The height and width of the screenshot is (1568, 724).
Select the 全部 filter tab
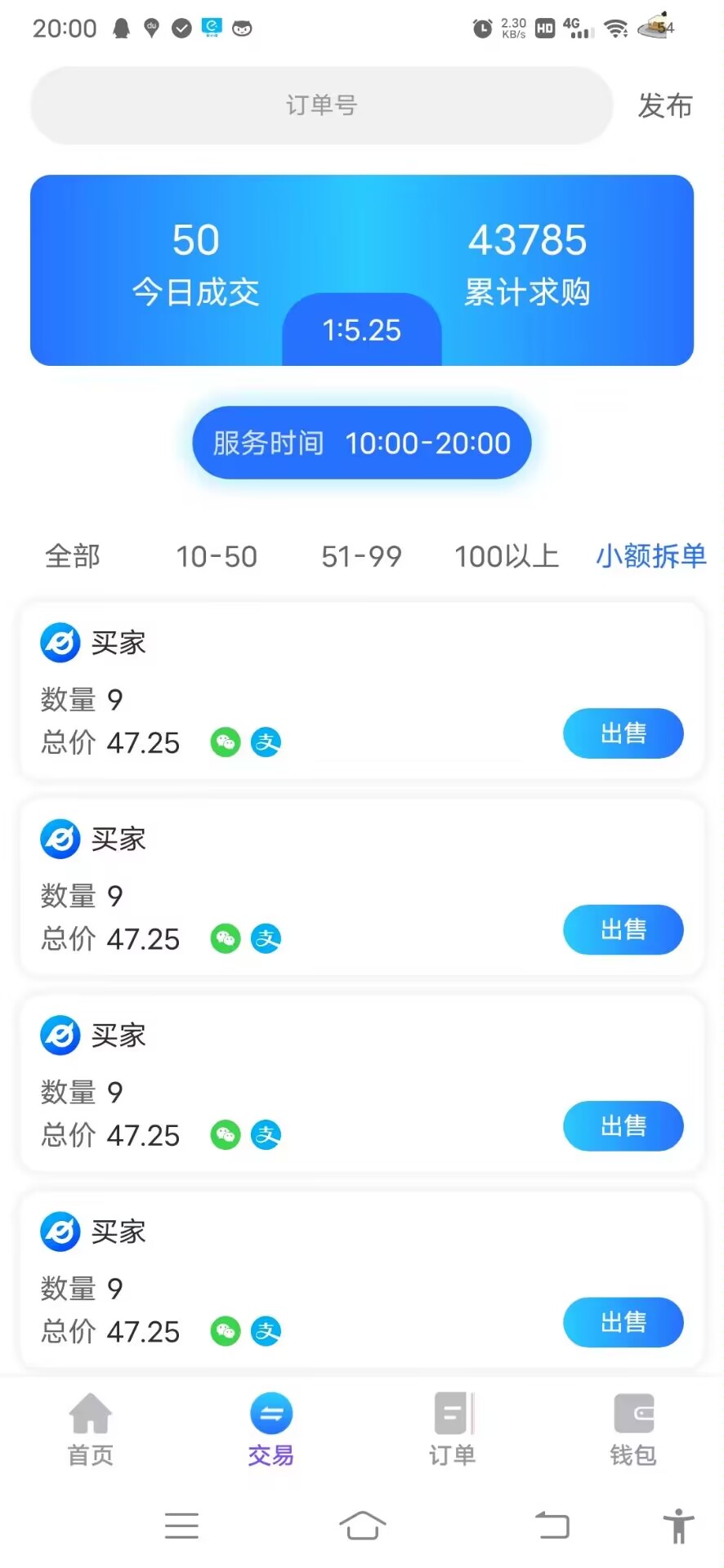[x=73, y=556]
